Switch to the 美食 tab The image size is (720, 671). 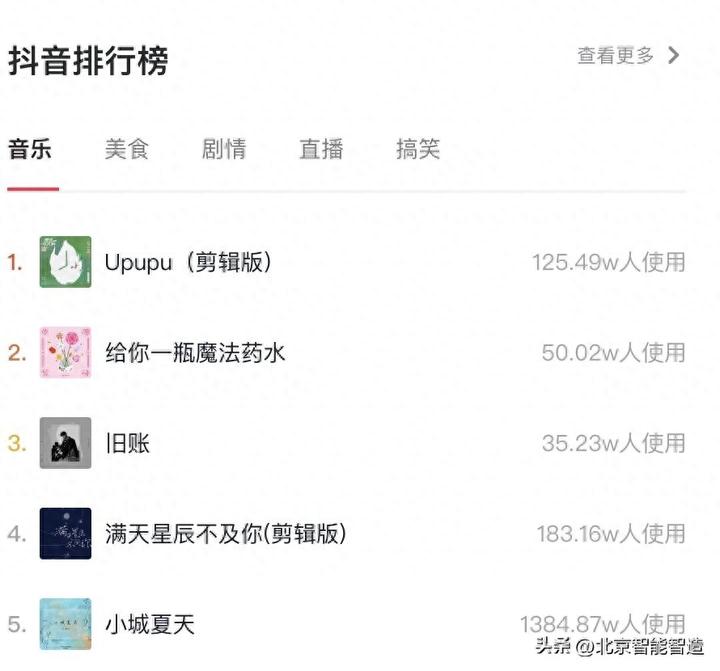(x=127, y=150)
